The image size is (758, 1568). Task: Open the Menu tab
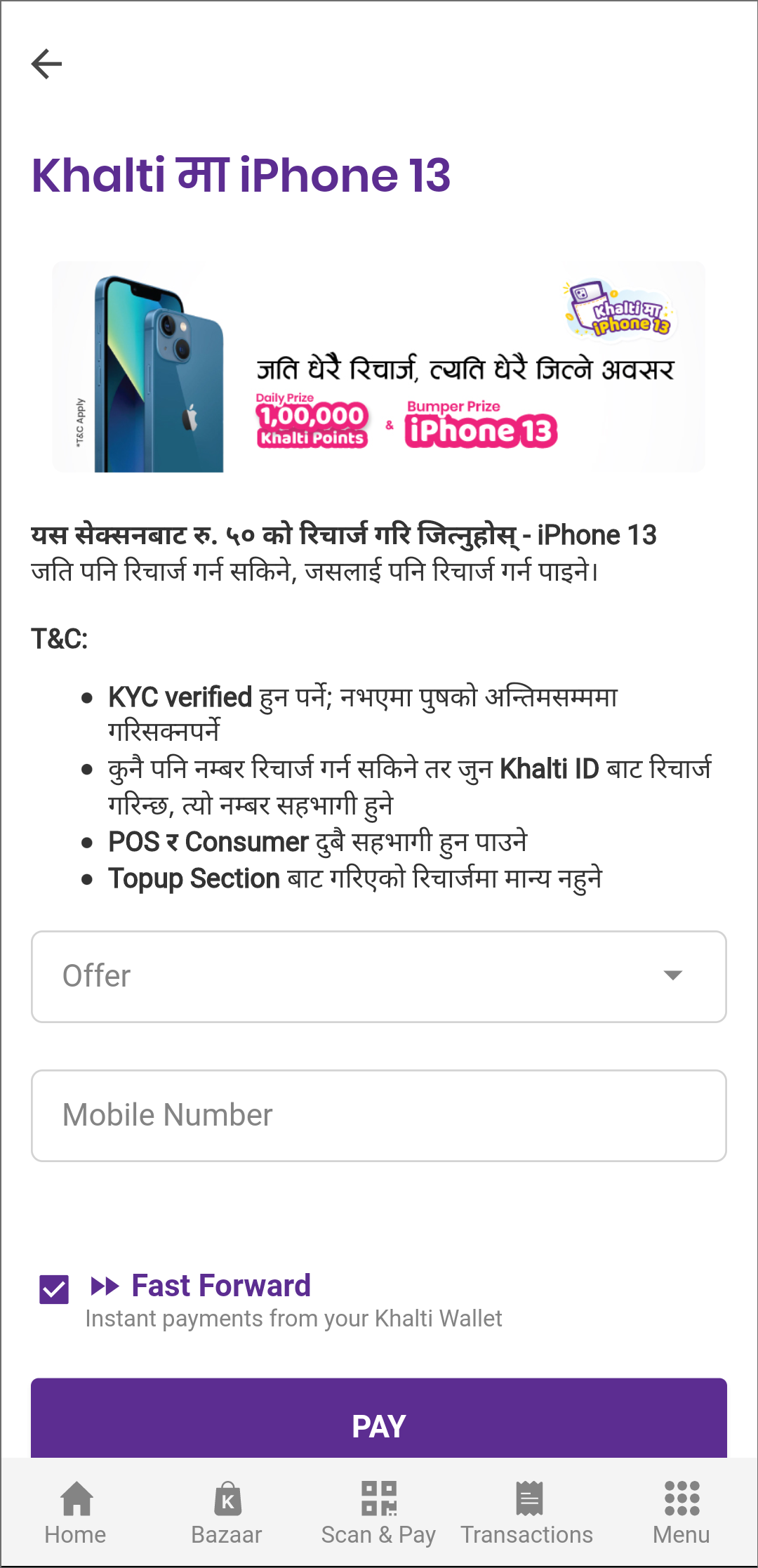[x=681, y=1513]
